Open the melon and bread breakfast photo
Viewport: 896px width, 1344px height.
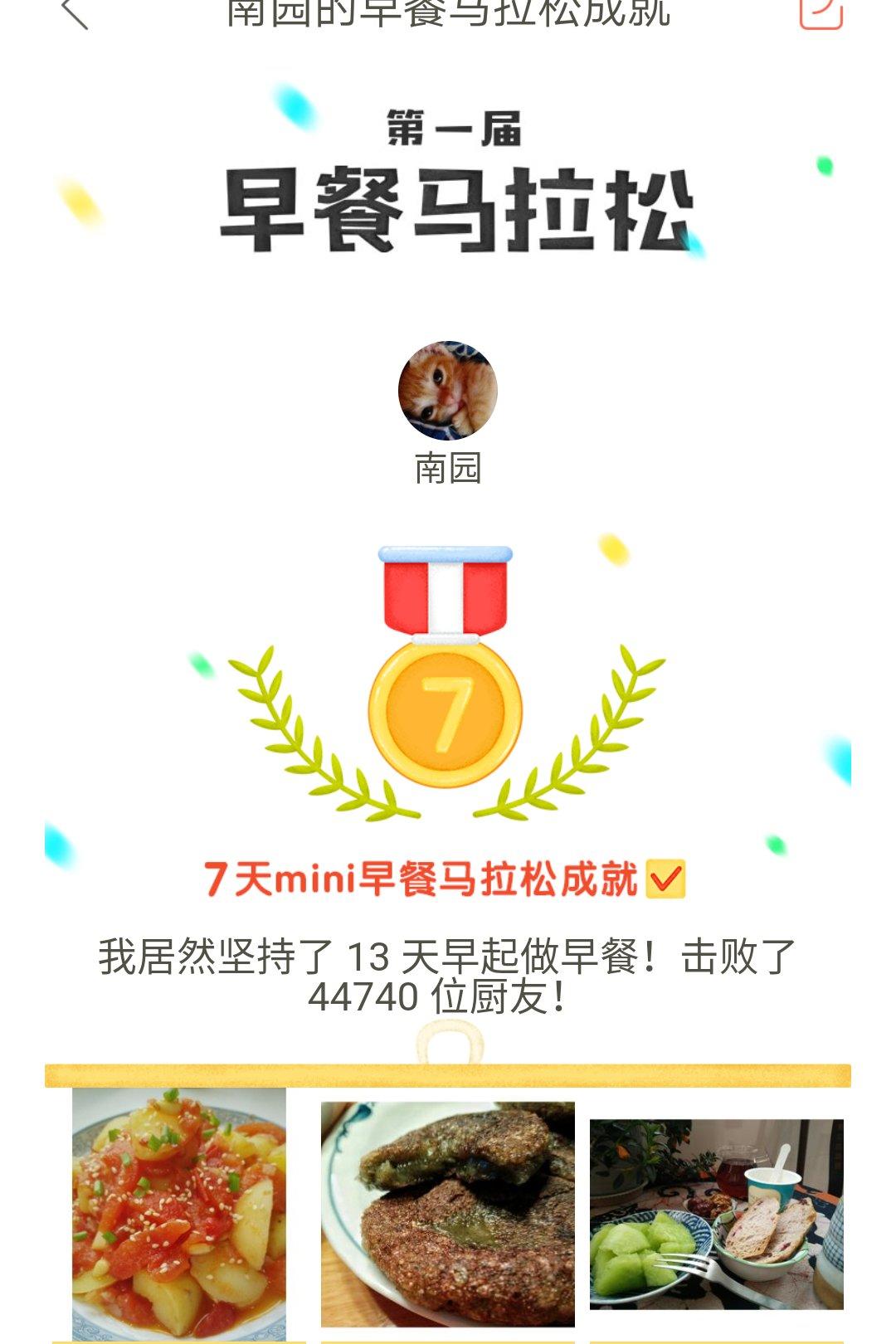pyautogui.click(x=716, y=1215)
